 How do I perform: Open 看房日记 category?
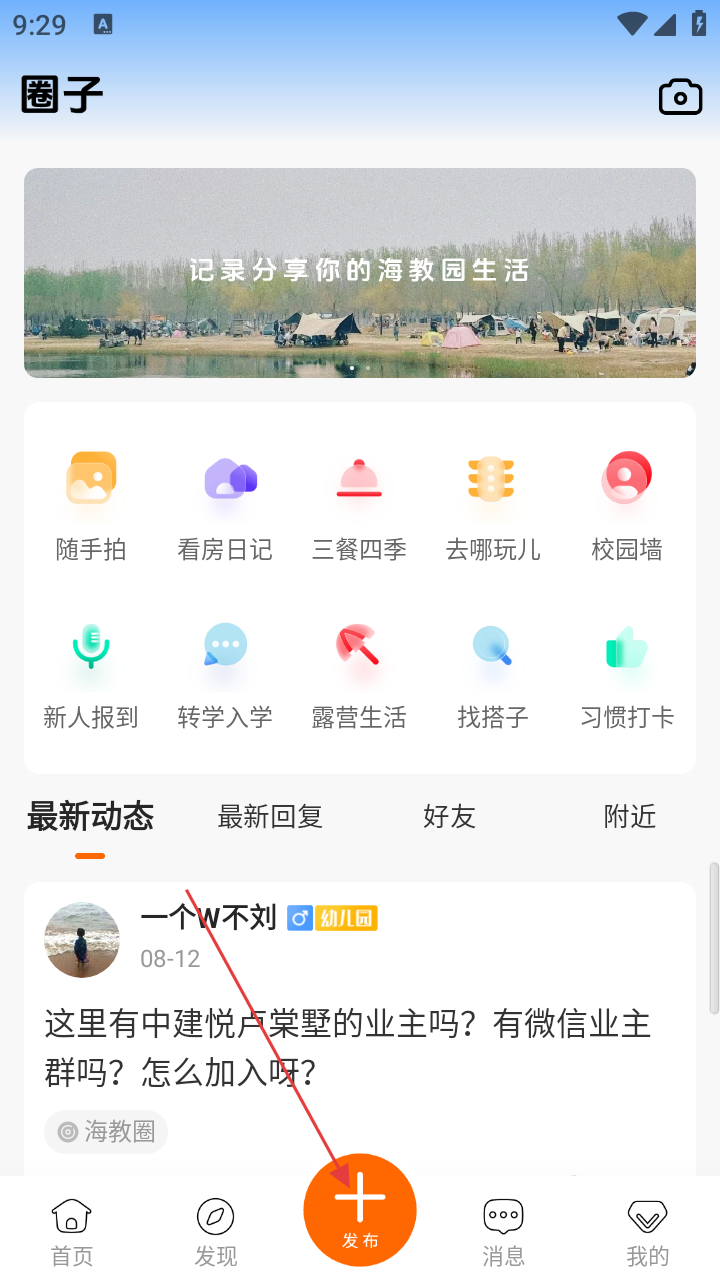click(x=225, y=505)
